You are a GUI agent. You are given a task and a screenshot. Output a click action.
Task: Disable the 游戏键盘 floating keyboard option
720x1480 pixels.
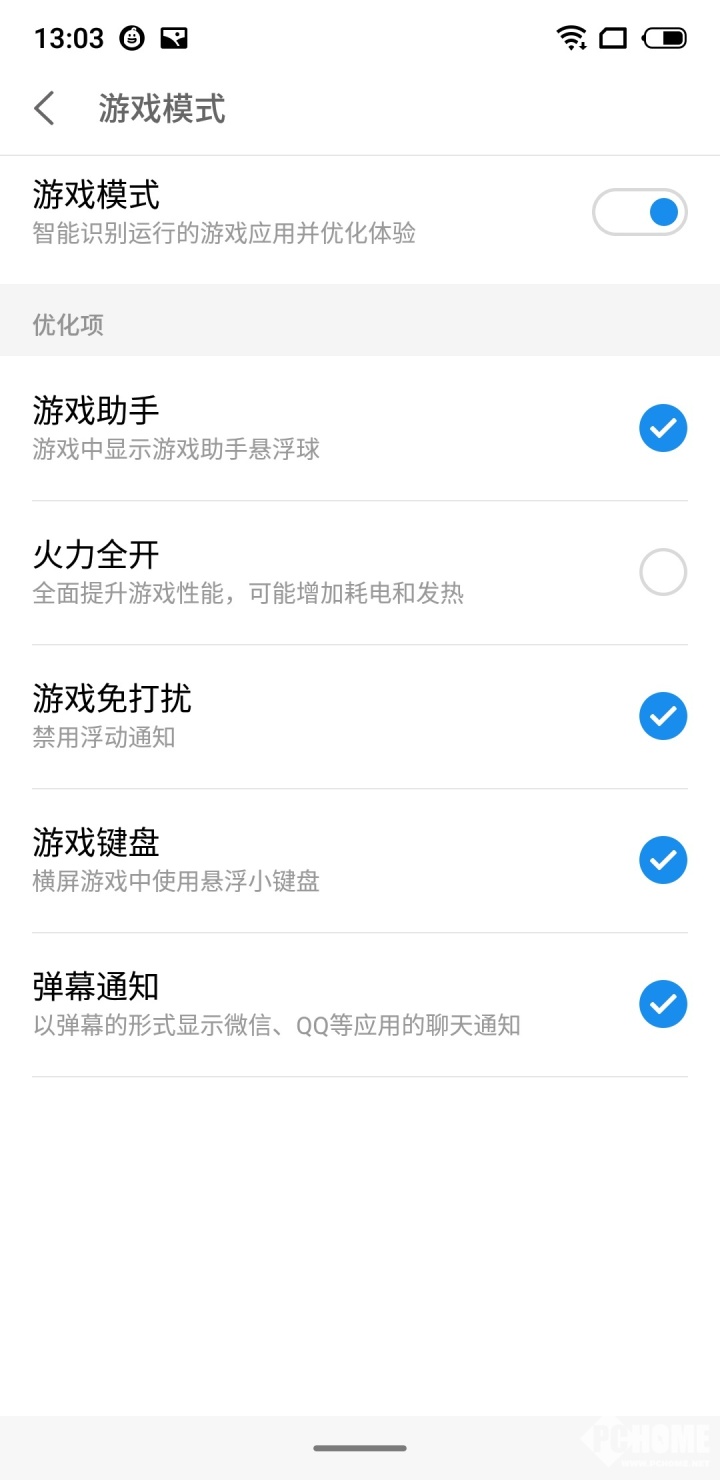click(663, 860)
